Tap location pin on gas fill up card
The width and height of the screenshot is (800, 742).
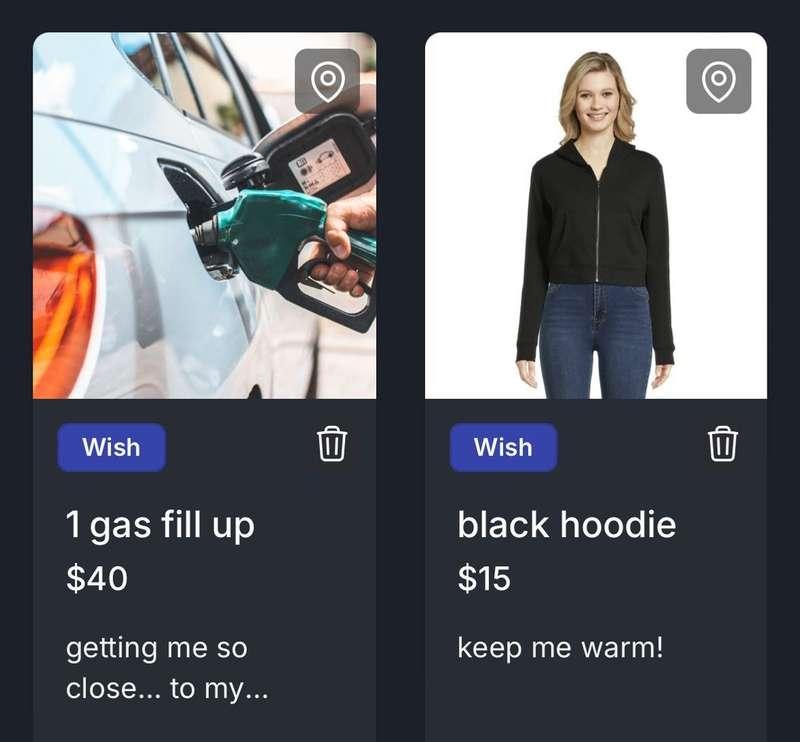pos(327,81)
